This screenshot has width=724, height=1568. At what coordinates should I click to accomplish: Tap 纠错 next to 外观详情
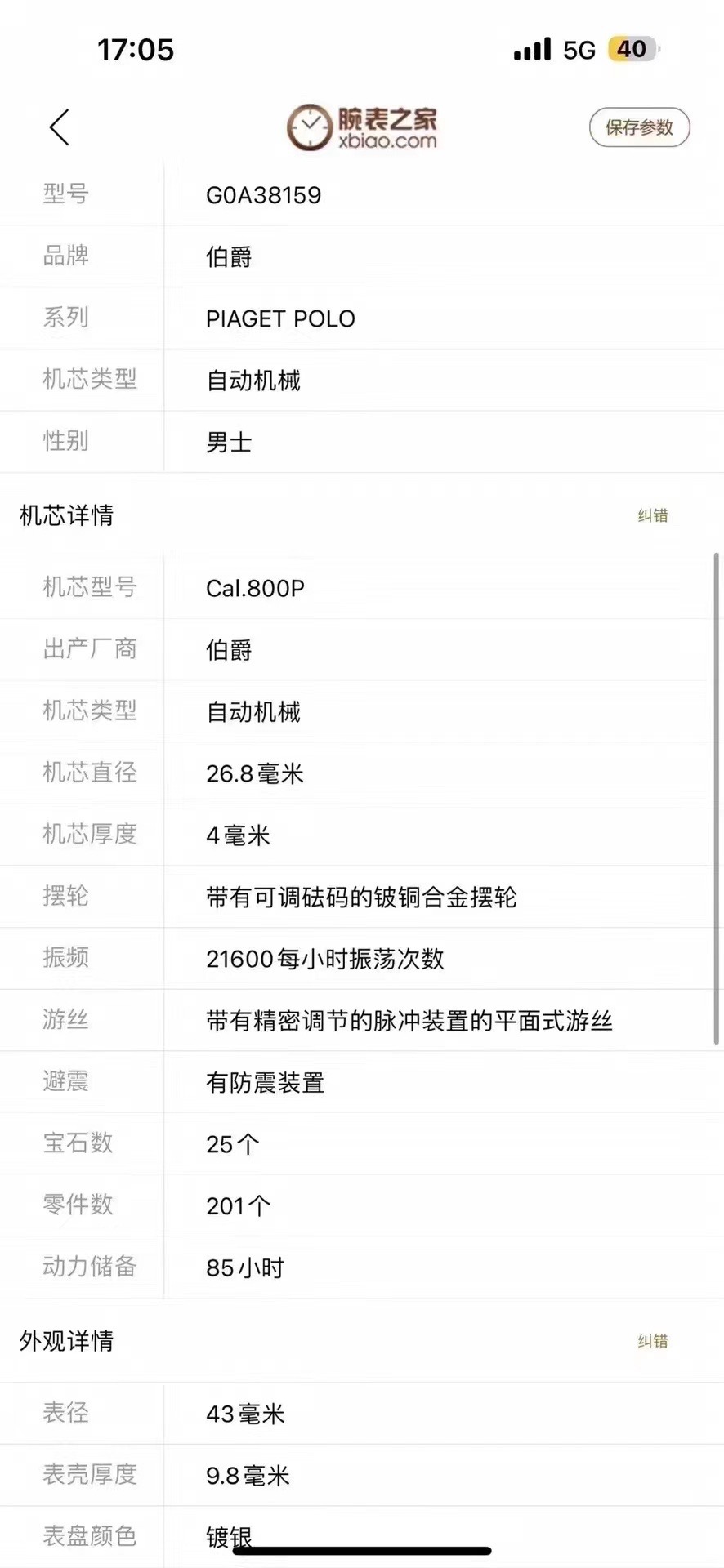tap(652, 1341)
